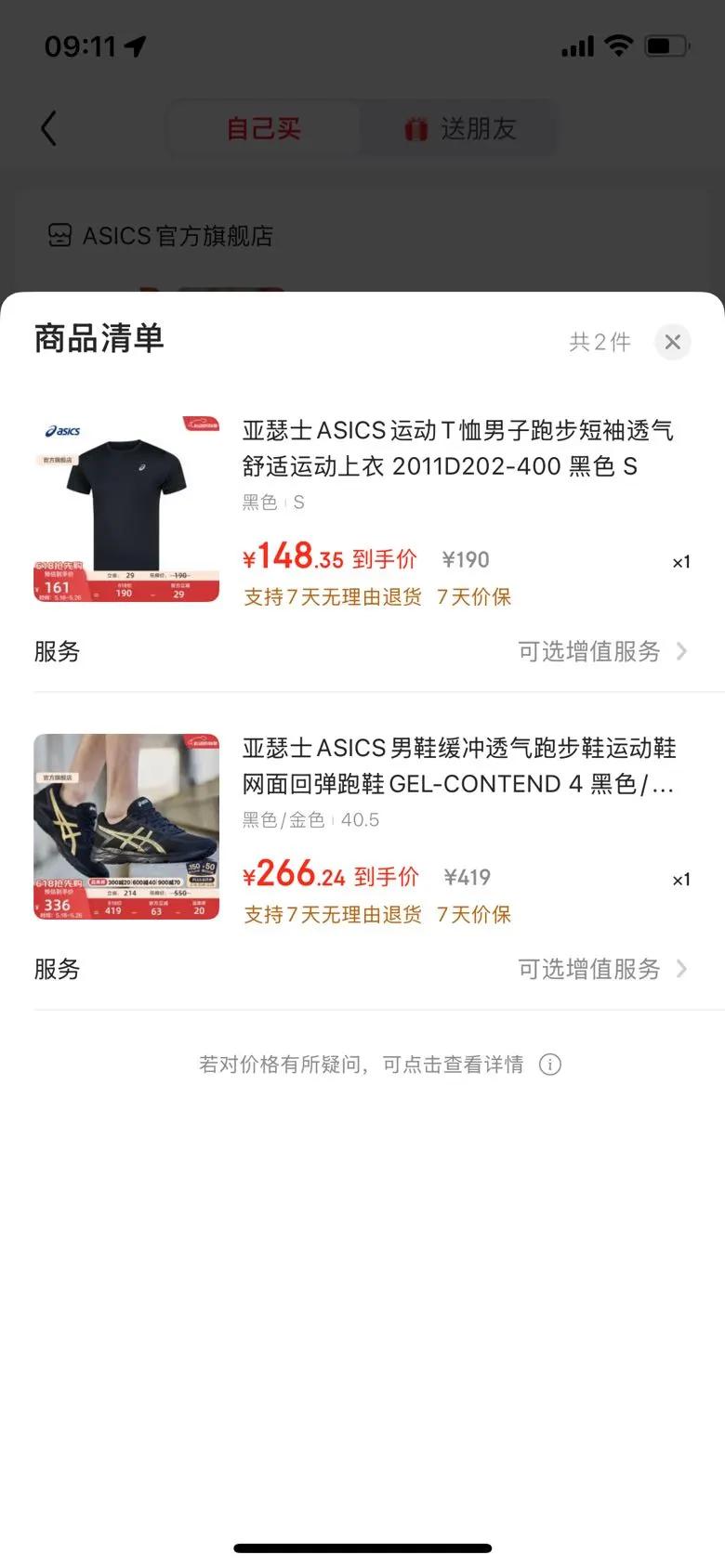
Task: Close the 商品清单 sheet
Action: [673, 342]
